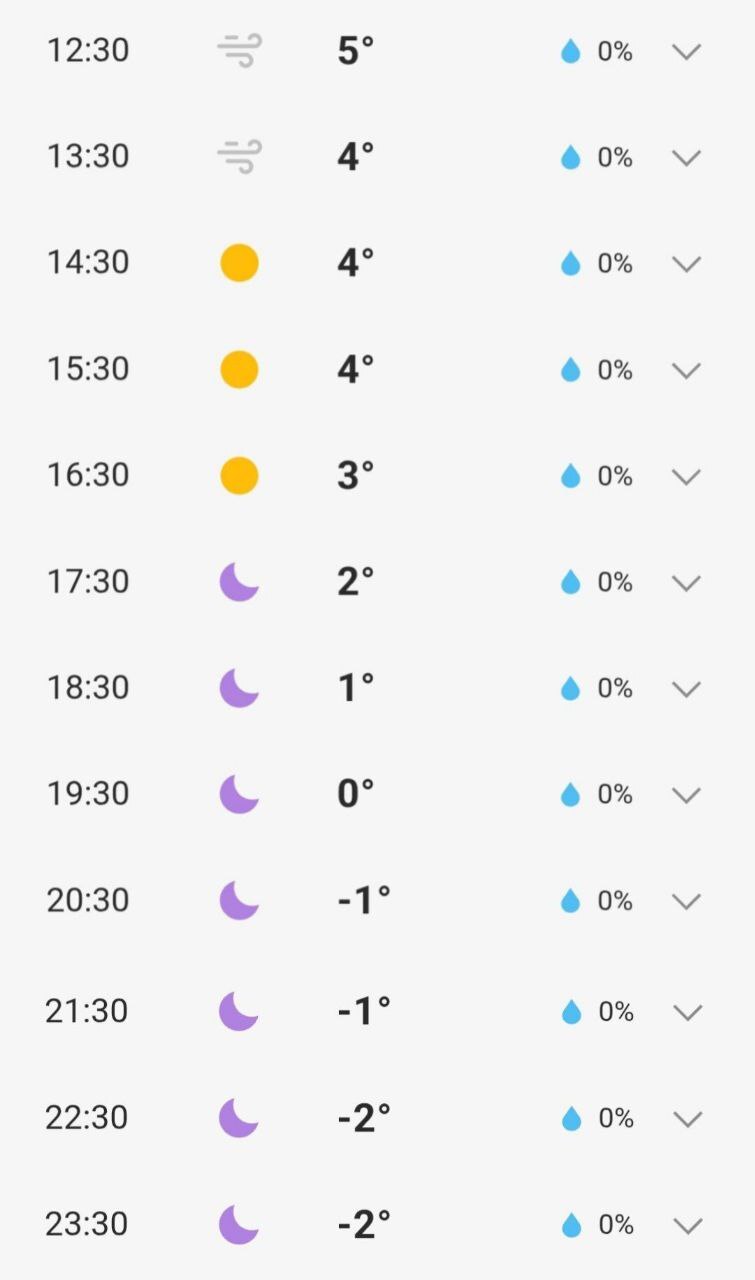Show the 21:30 forecast details
This screenshot has height=1280, width=755.
click(687, 1013)
